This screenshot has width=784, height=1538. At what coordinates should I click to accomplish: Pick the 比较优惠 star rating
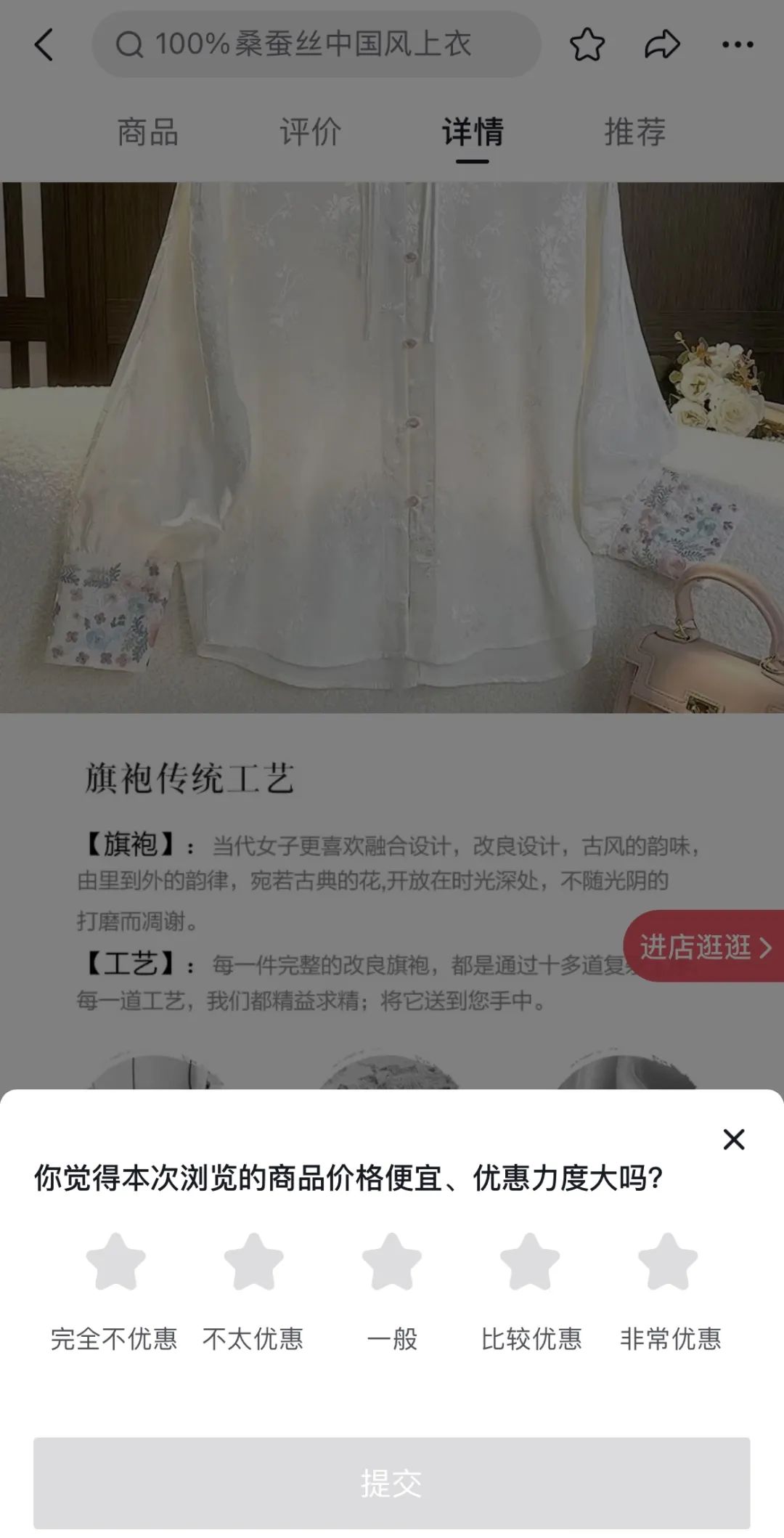tap(530, 1262)
